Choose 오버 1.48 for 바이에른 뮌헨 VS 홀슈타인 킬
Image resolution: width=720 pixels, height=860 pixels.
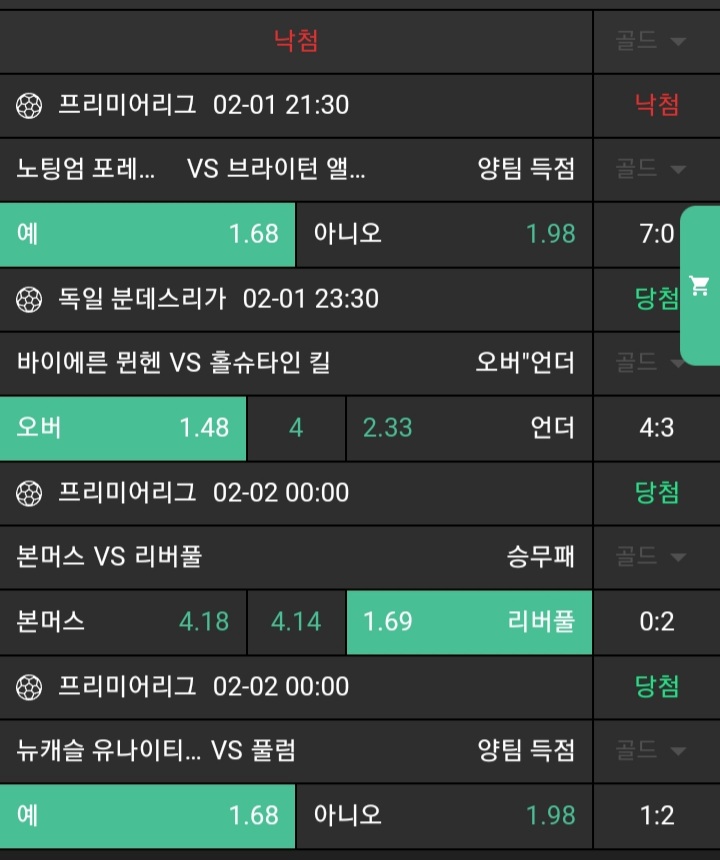[x=123, y=428]
